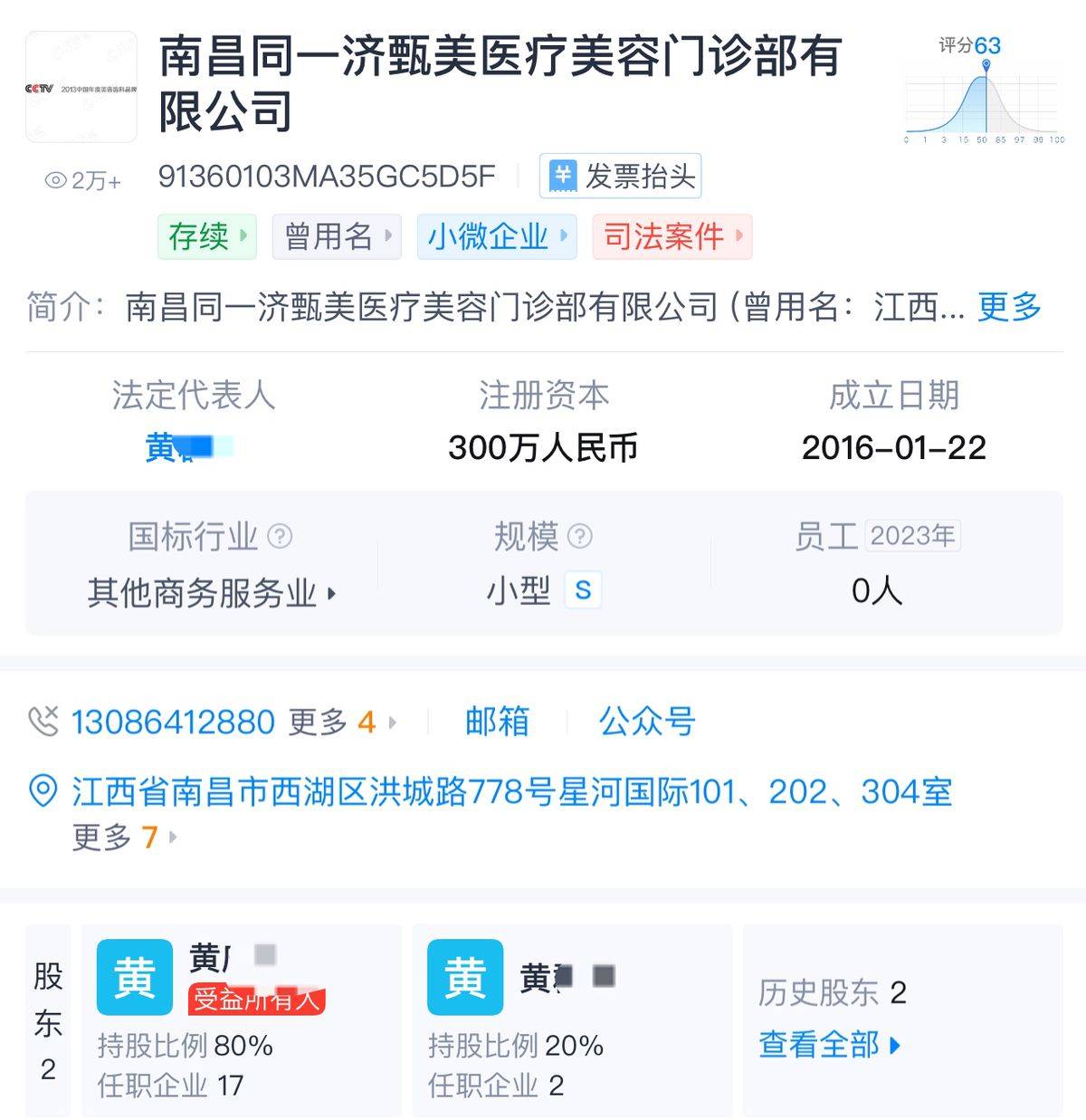Show 4 more phone numbers
The height and width of the screenshot is (1120, 1086).
tap(343, 723)
